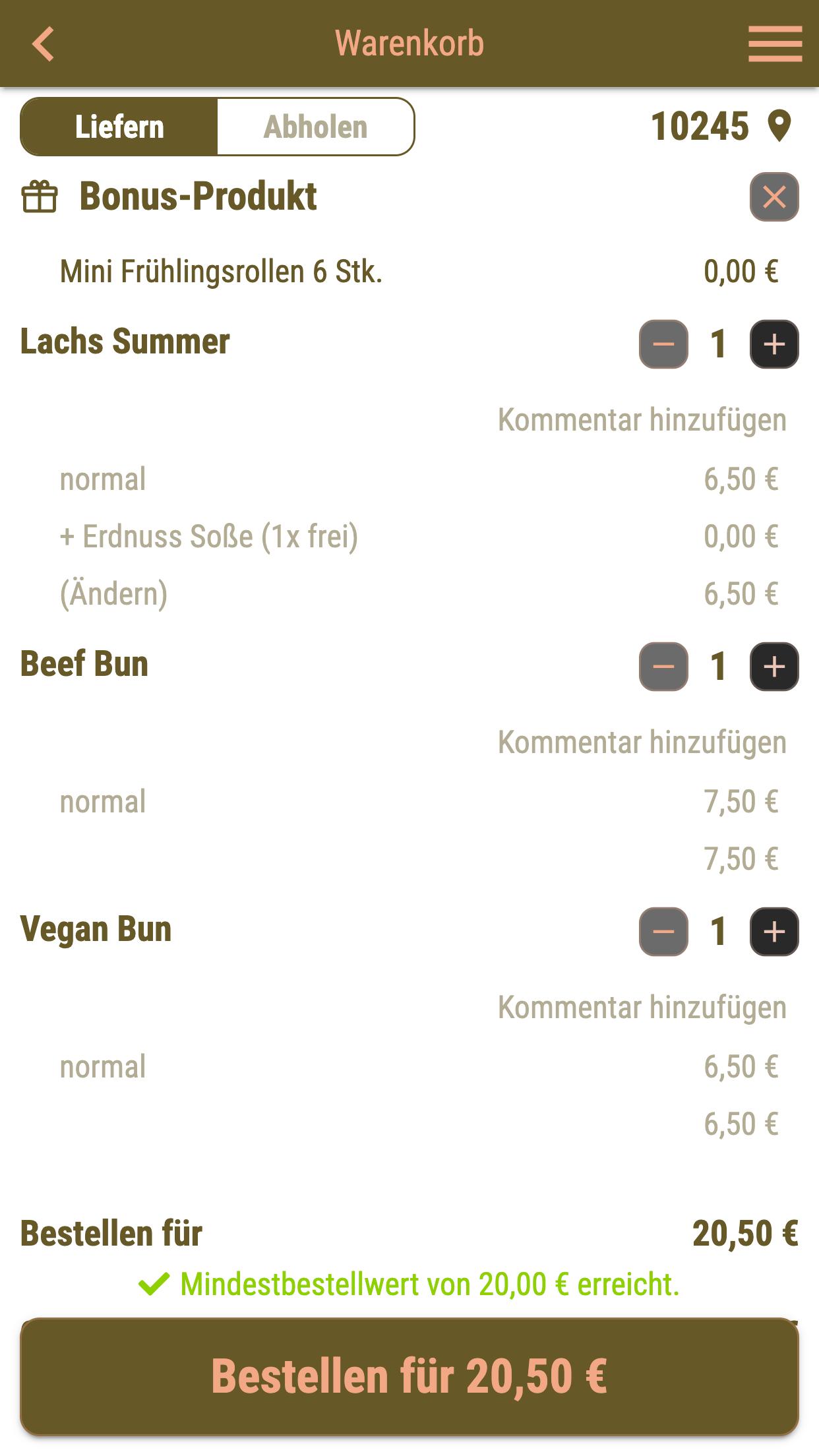This screenshot has height=1456, width=819.
Task: Select the Liefern delivery option
Action: coord(119,127)
